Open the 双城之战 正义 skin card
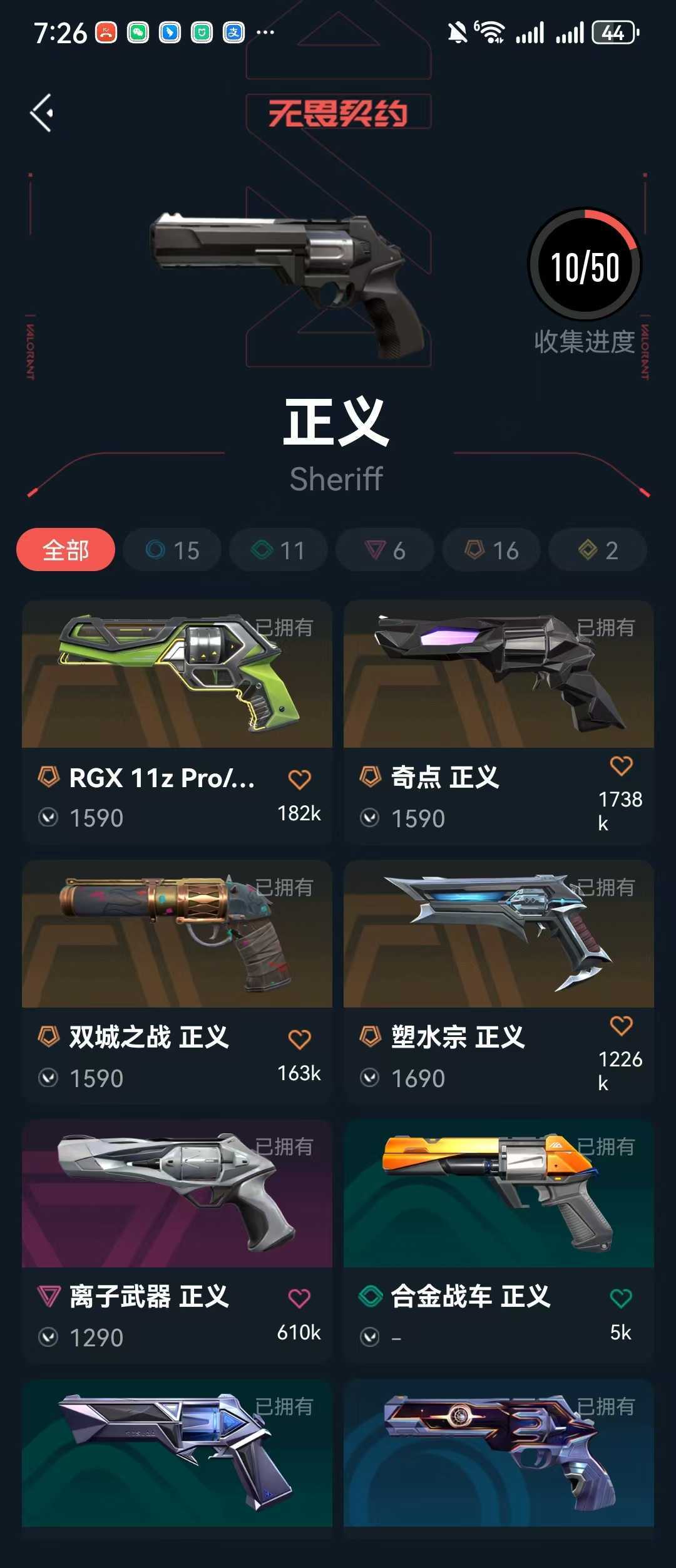This screenshot has width=676, height=1568. [177, 982]
